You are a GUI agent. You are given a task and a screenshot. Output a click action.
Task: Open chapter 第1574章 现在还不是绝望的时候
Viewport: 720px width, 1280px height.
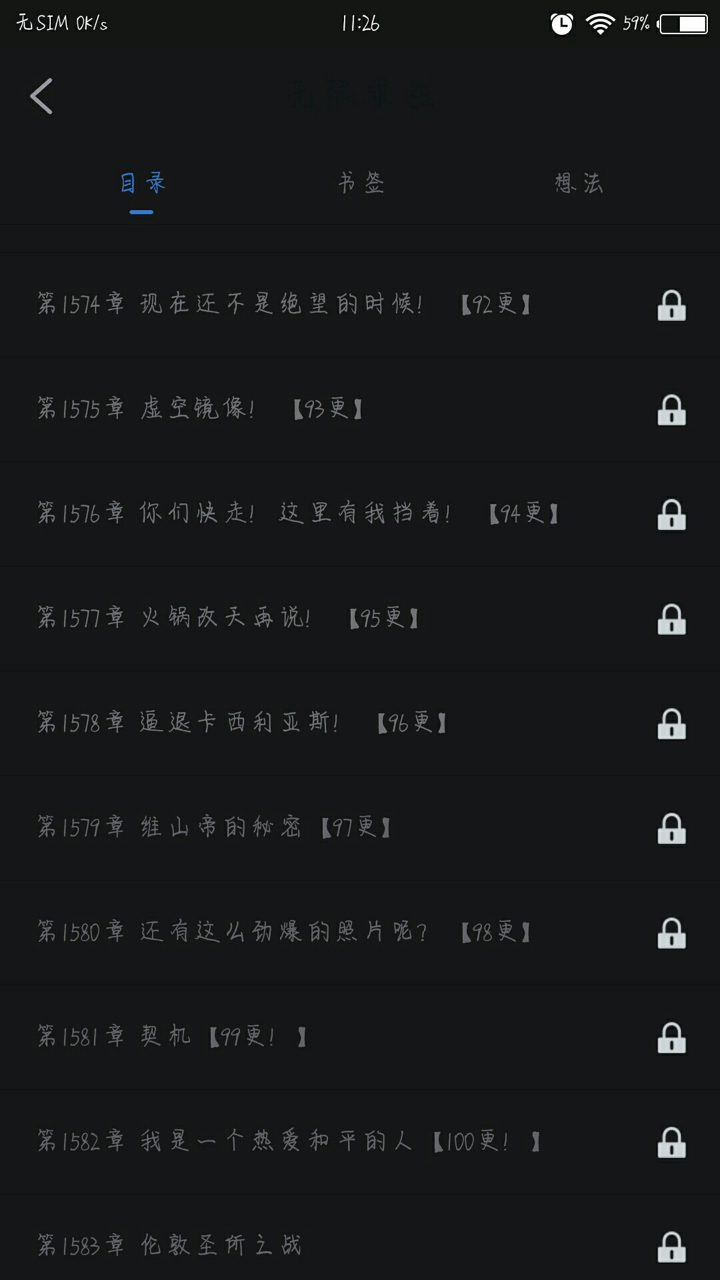(x=284, y=304)
